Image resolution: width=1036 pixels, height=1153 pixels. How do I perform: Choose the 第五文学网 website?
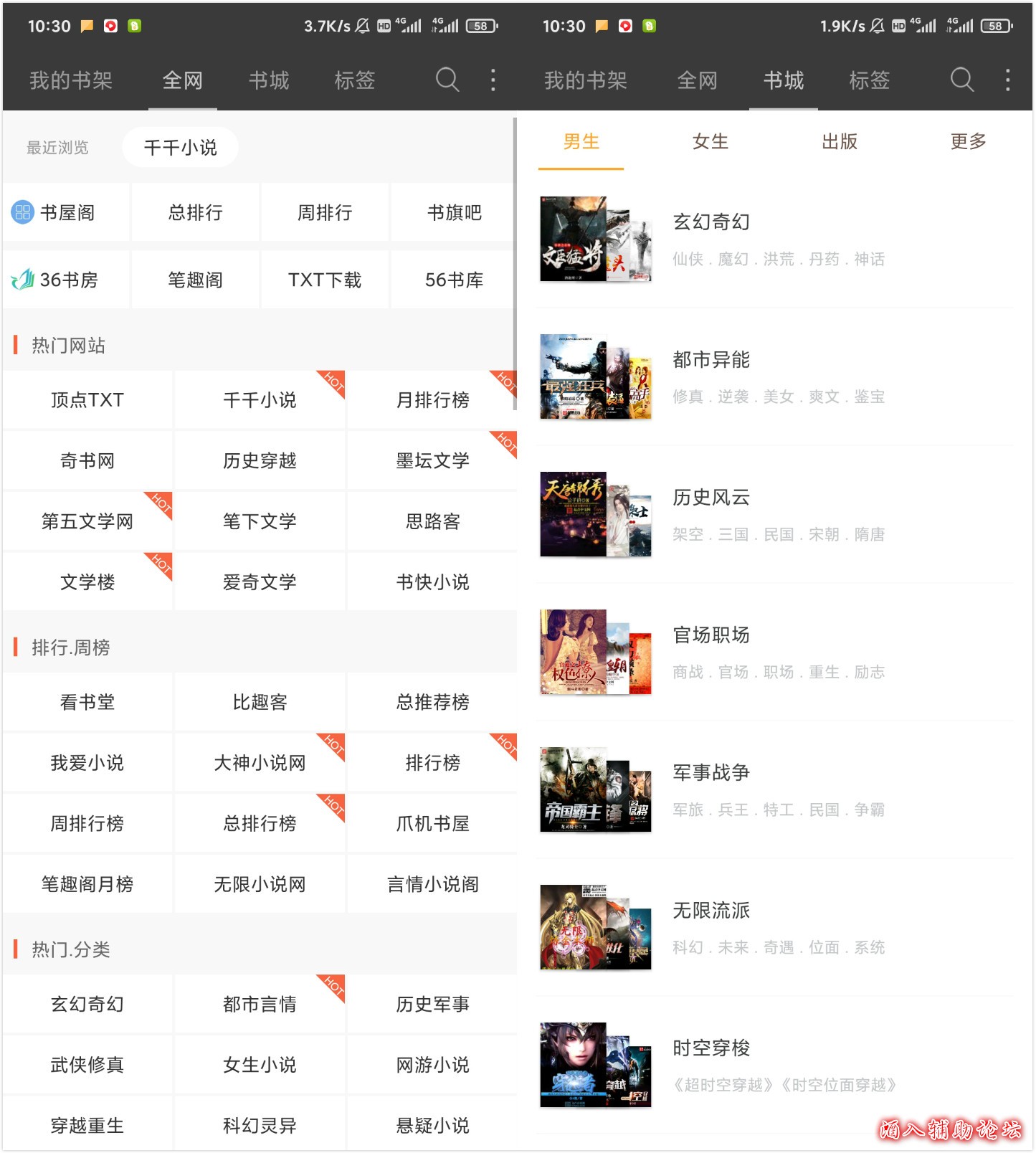[87, 521]
